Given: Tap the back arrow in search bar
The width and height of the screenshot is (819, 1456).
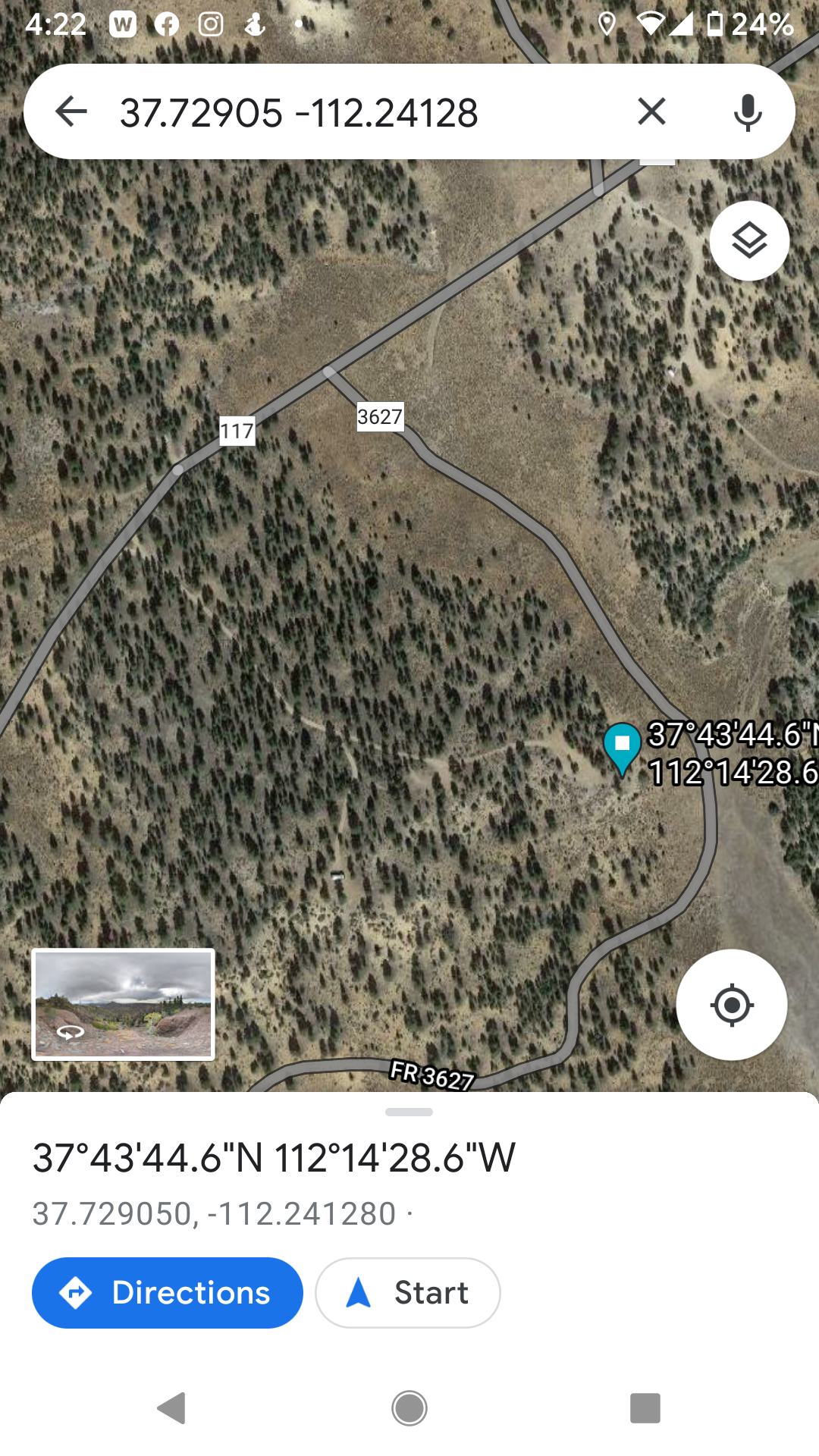Looking at the screenshot, I should [x=71, y=112].
